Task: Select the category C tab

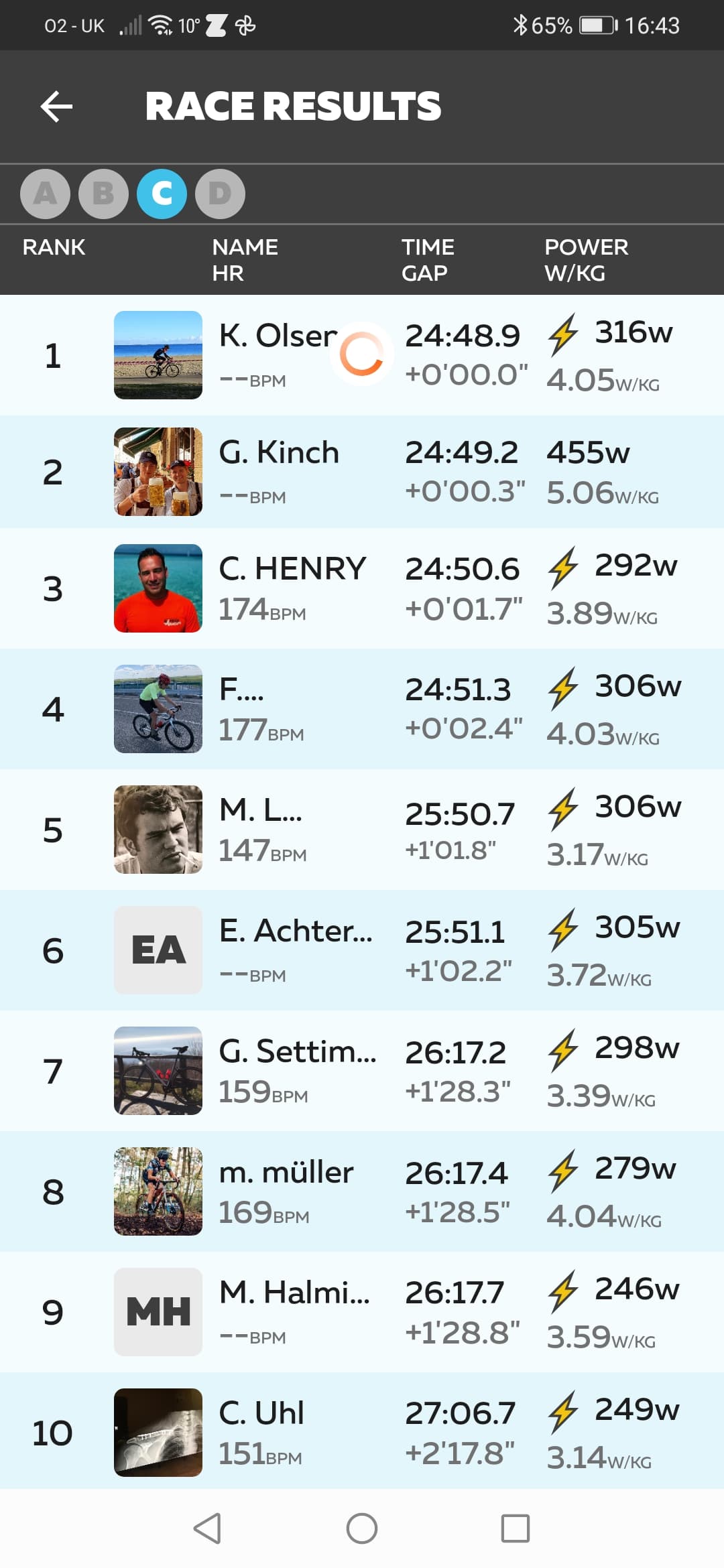Action: (162, 194)
